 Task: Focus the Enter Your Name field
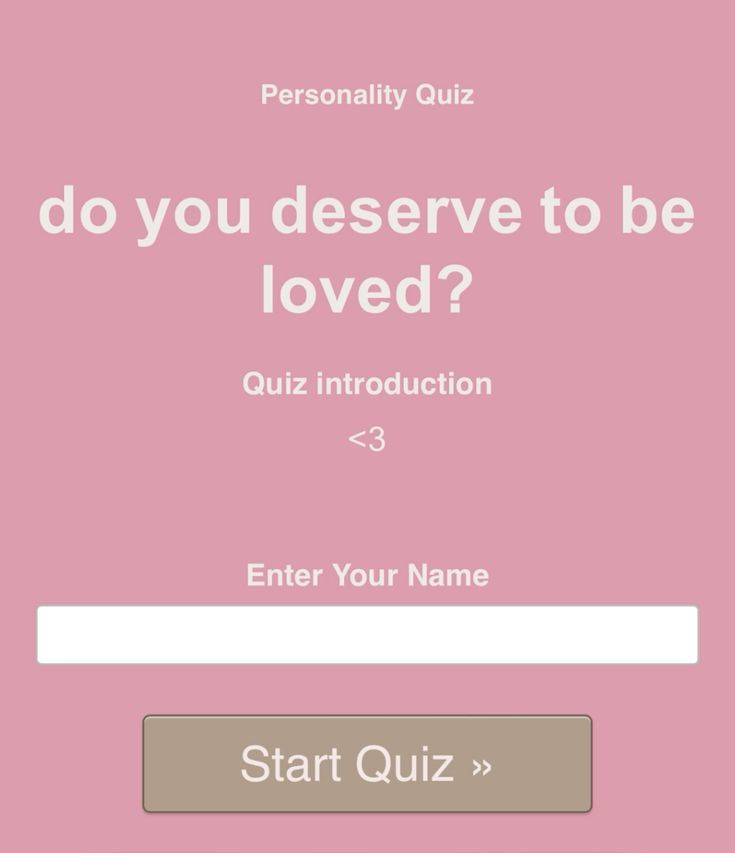[x=367, y=635]
